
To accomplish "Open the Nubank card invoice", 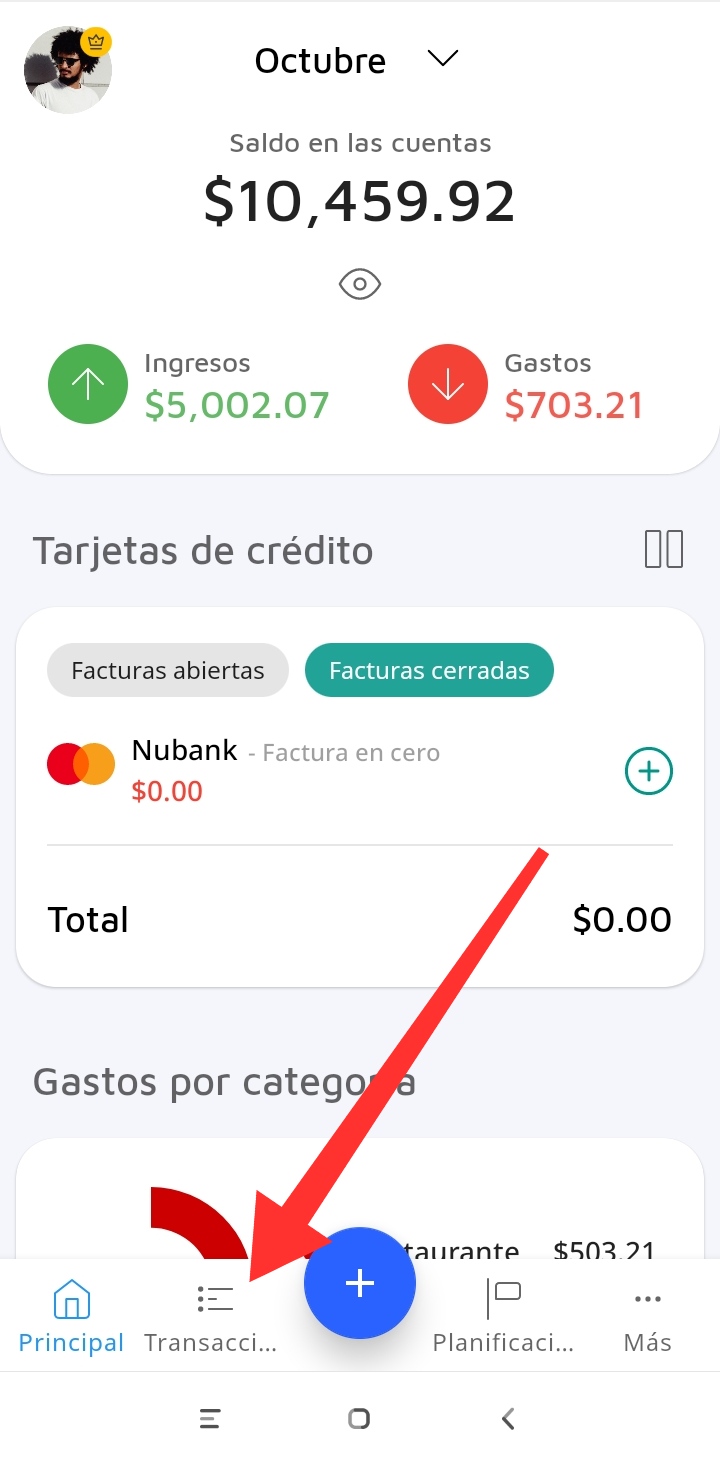I will pos(285,770).
